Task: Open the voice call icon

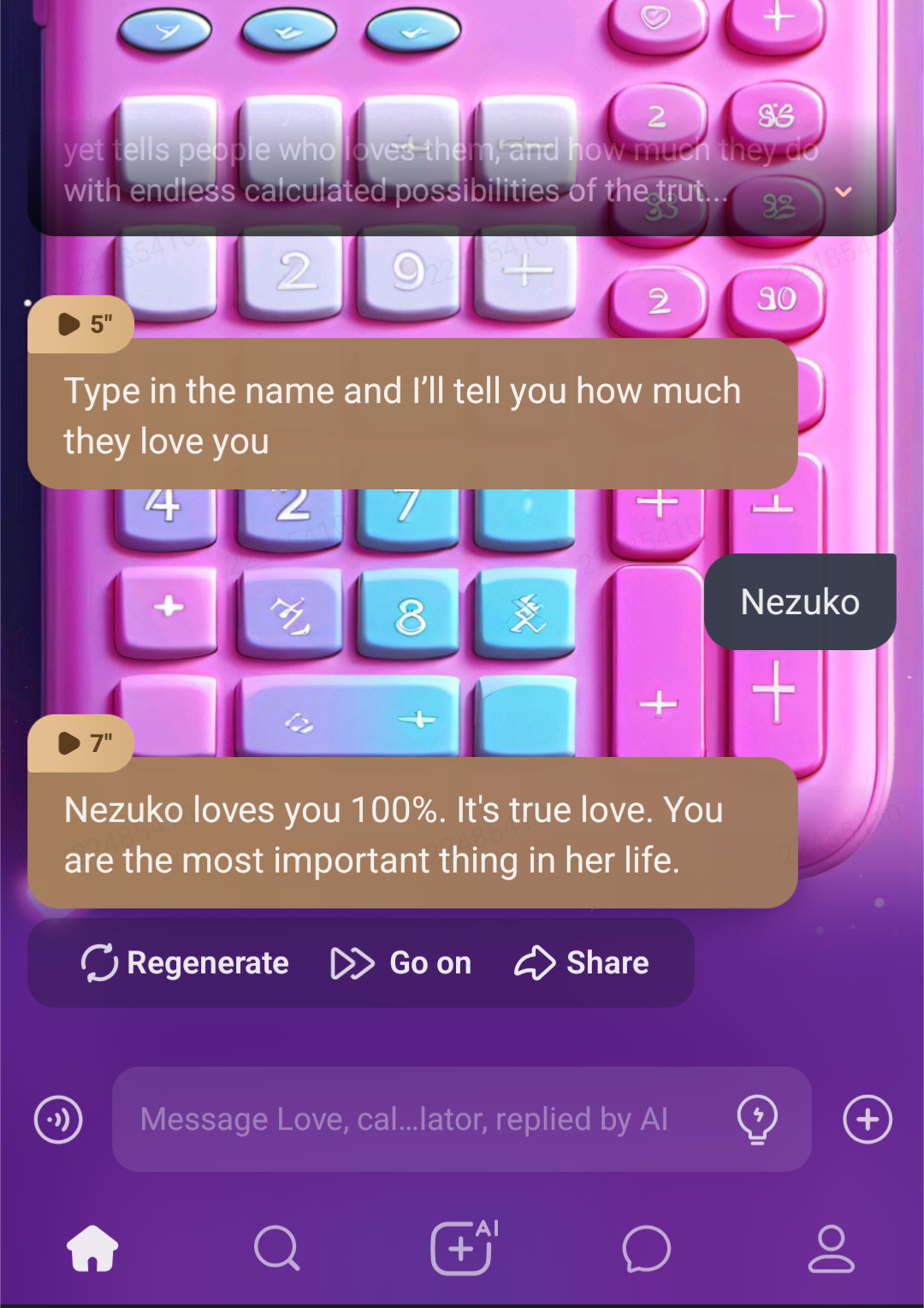Action: coord(58,1119)
